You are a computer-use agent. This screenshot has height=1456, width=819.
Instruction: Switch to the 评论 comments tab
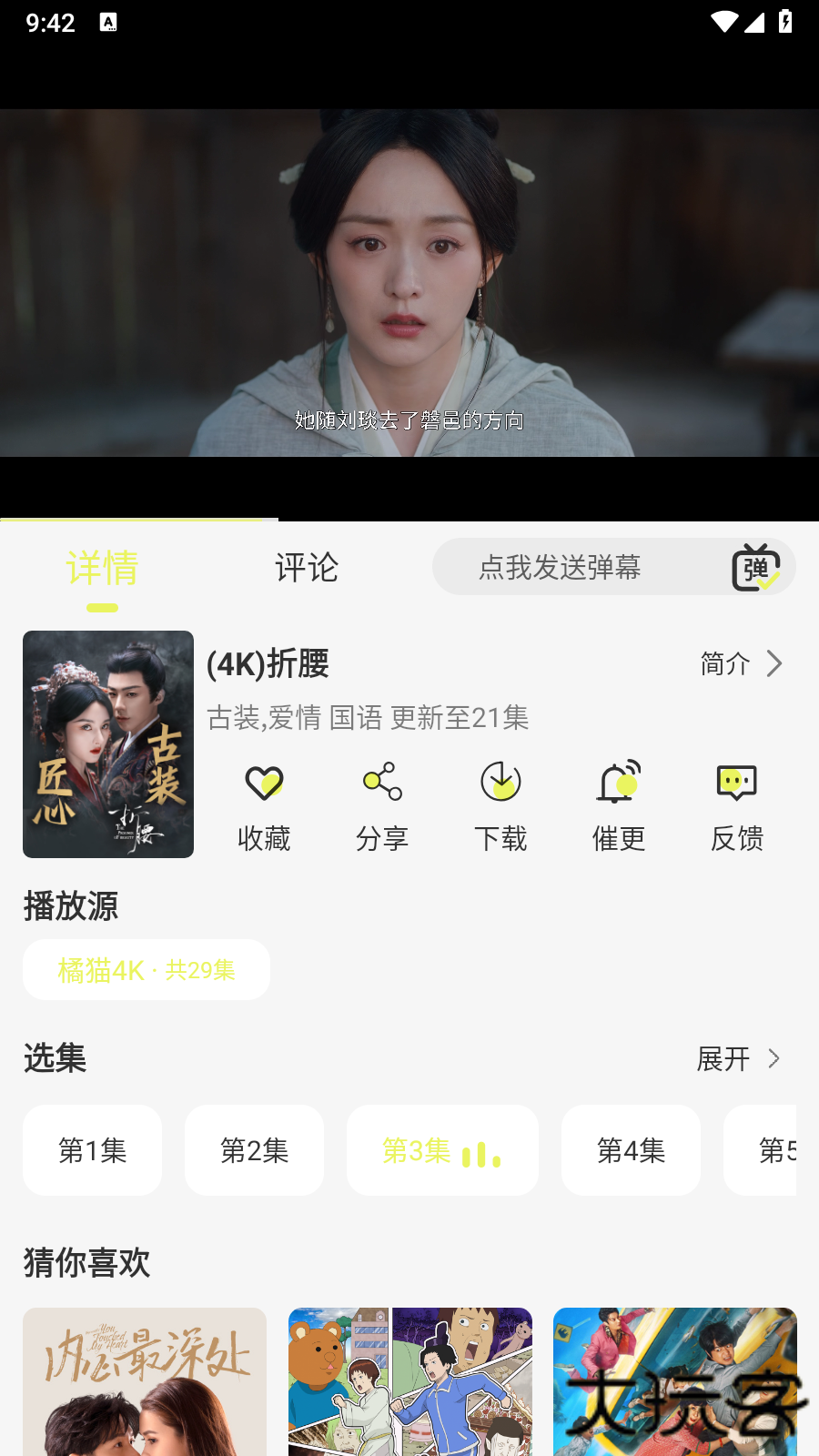pos(307,568)
